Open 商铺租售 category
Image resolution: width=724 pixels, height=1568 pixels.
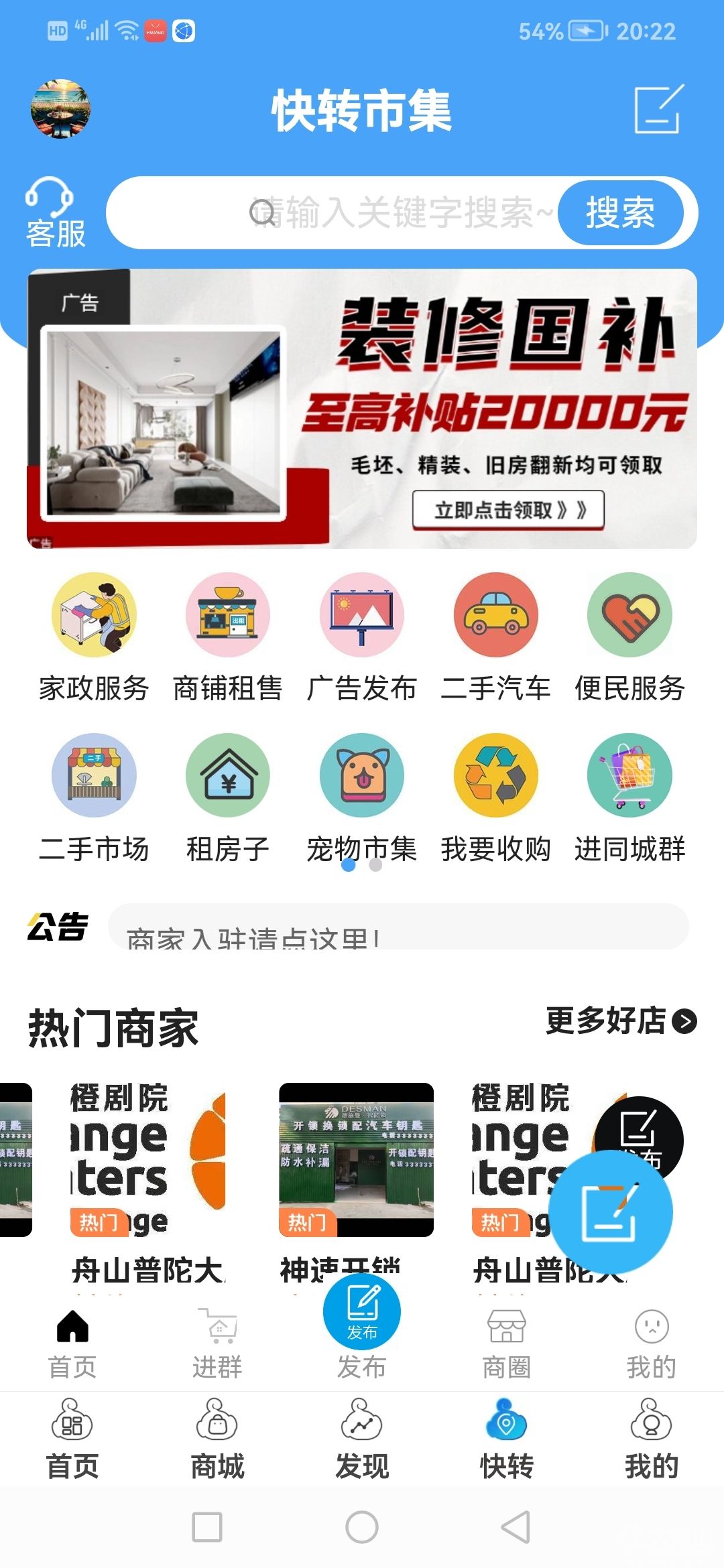(228, 638)
